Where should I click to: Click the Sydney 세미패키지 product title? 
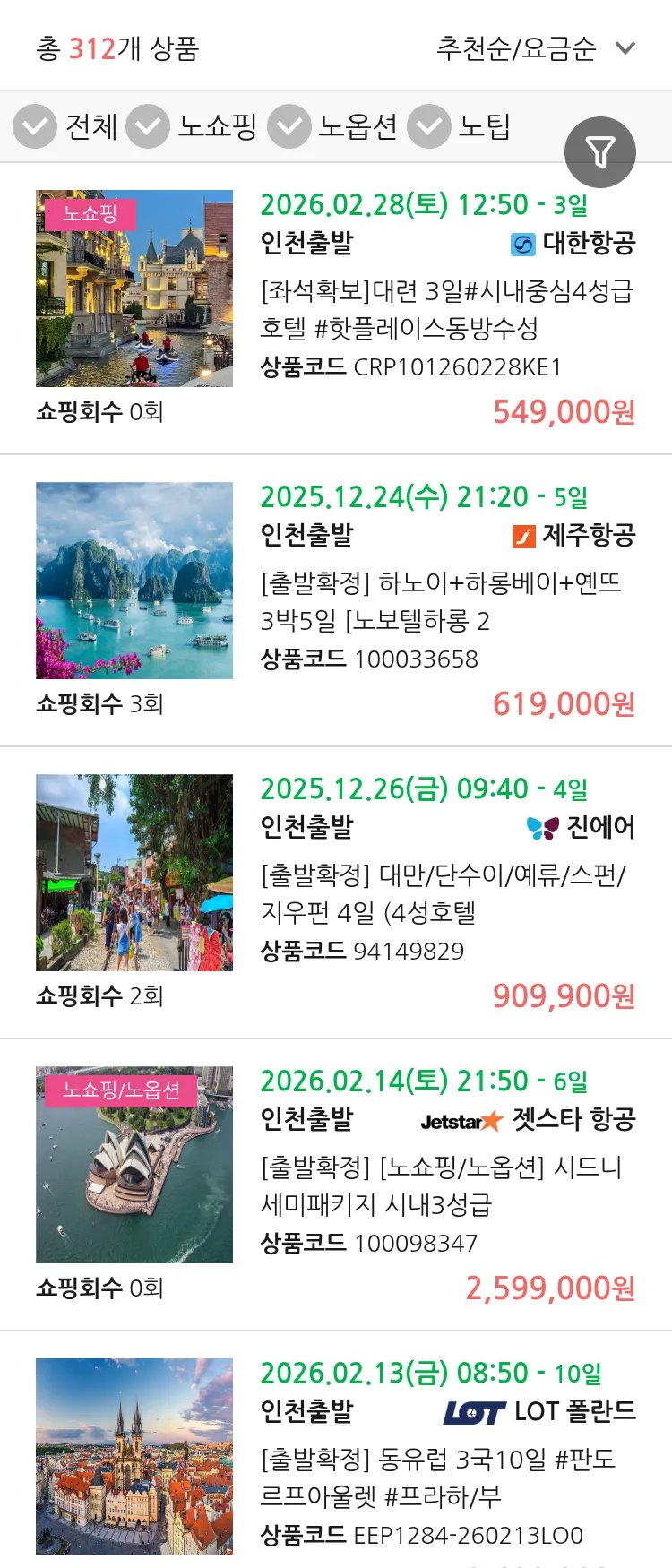439,1185
